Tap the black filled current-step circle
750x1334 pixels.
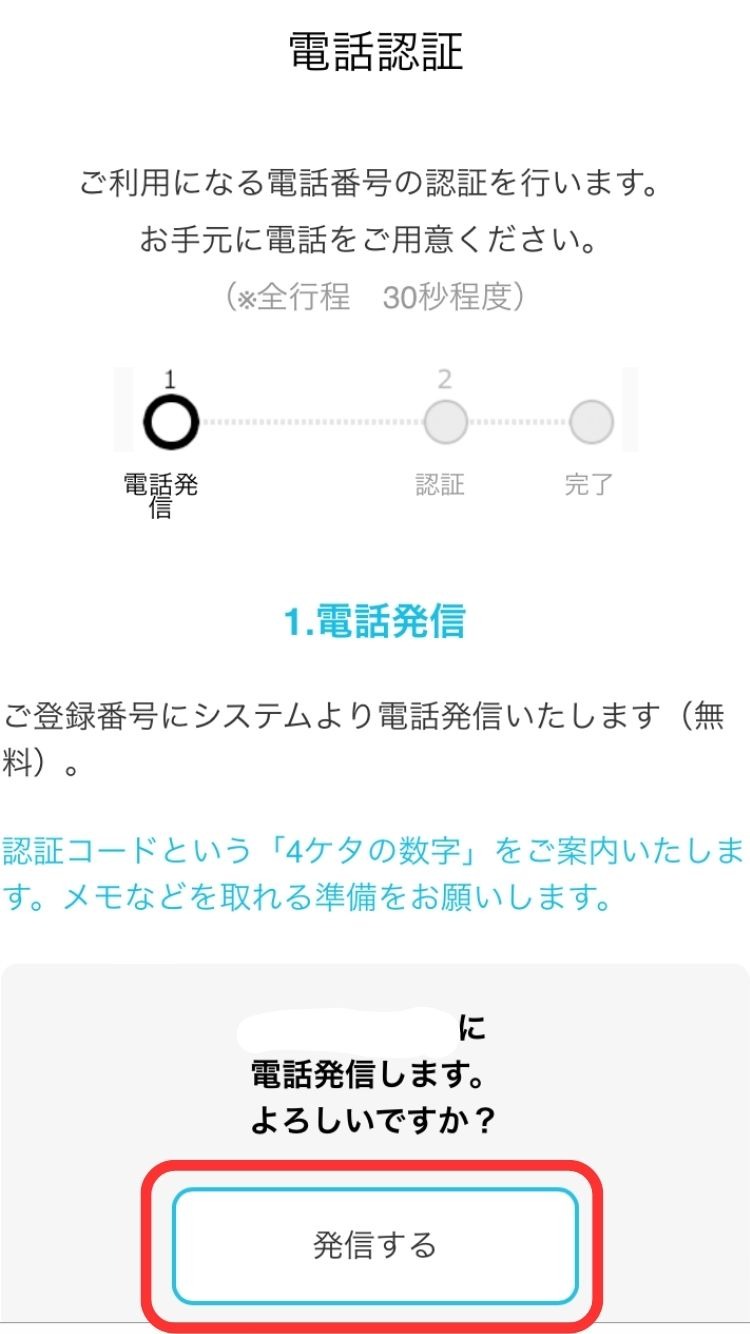point(168,420)
